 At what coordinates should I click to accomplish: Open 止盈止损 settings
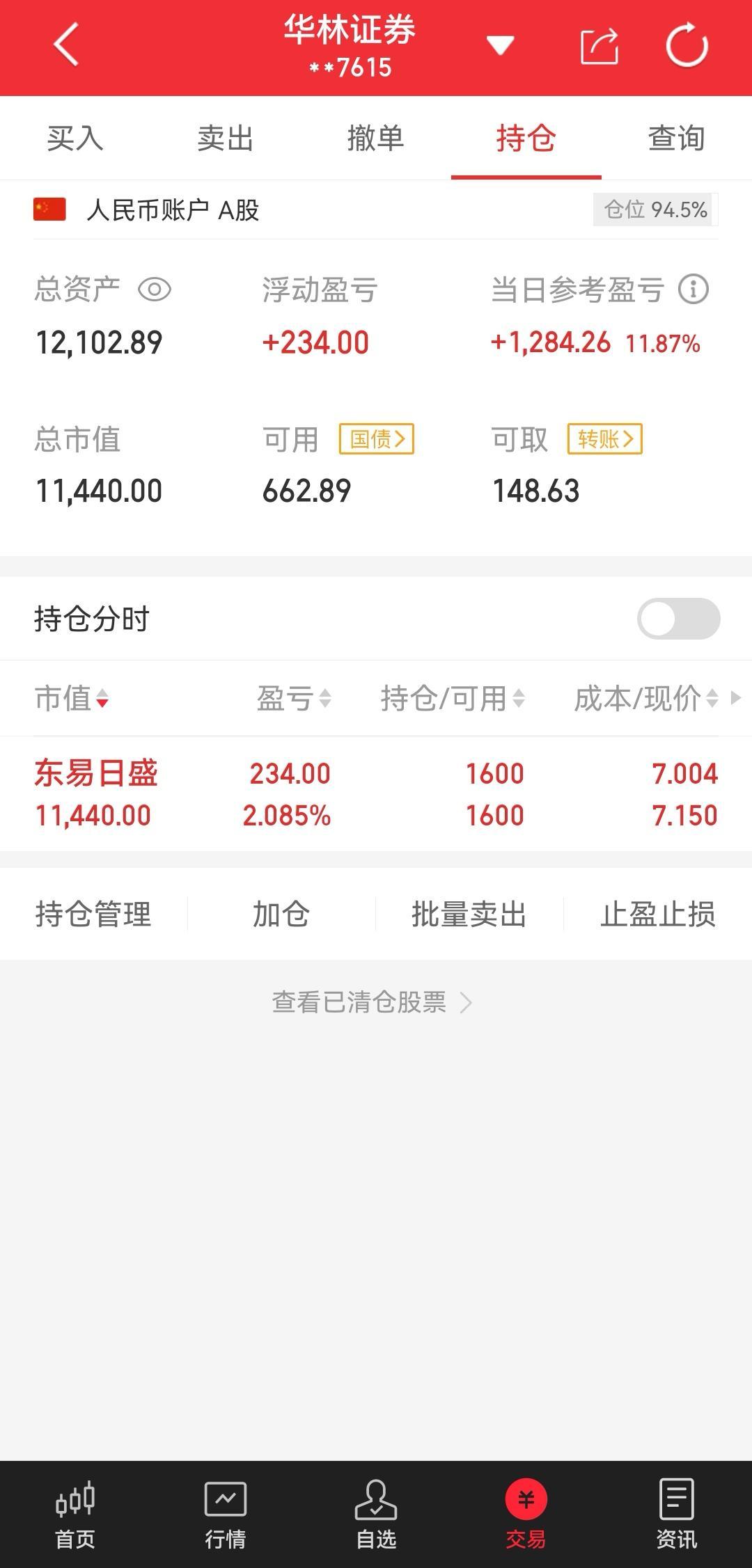[x=659, y=915]
